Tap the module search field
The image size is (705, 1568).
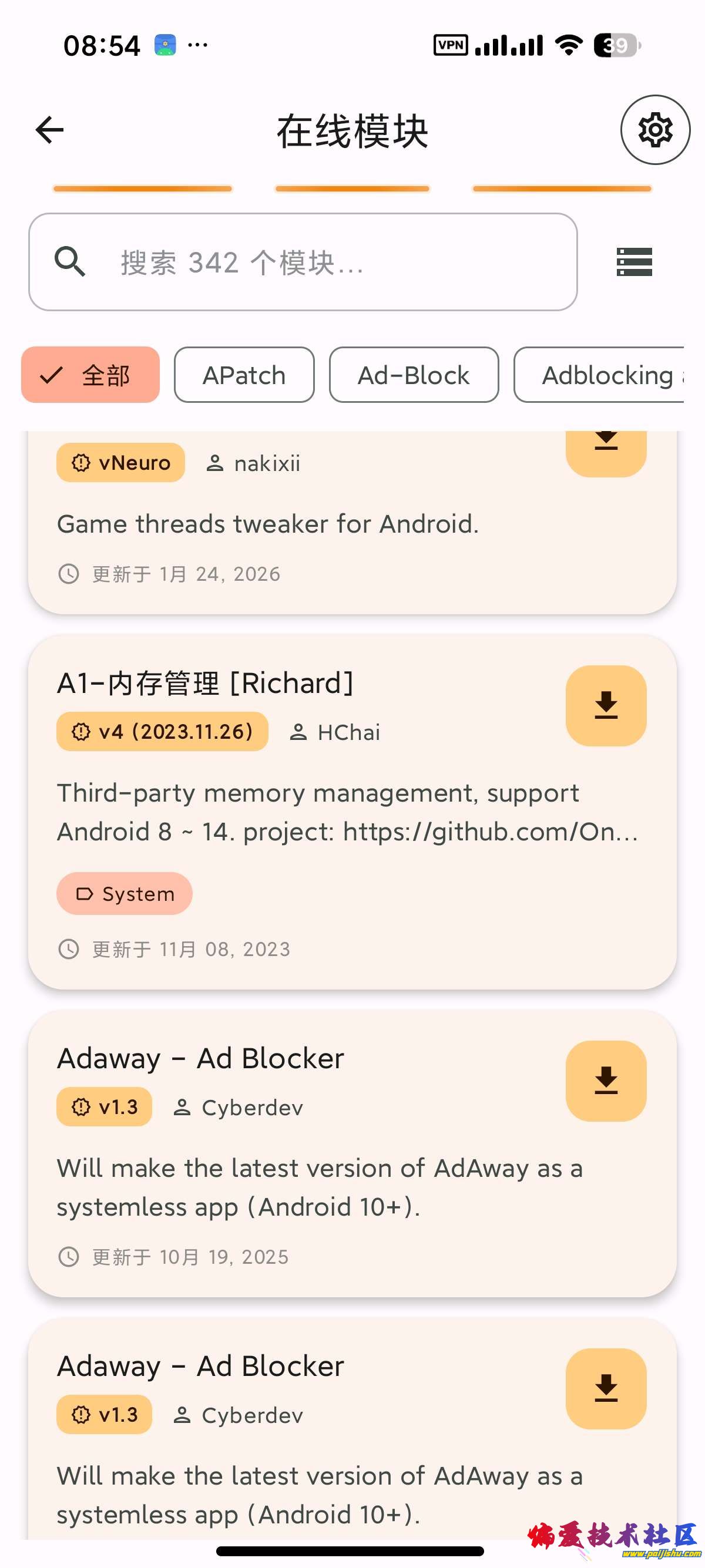click(303, 262)
